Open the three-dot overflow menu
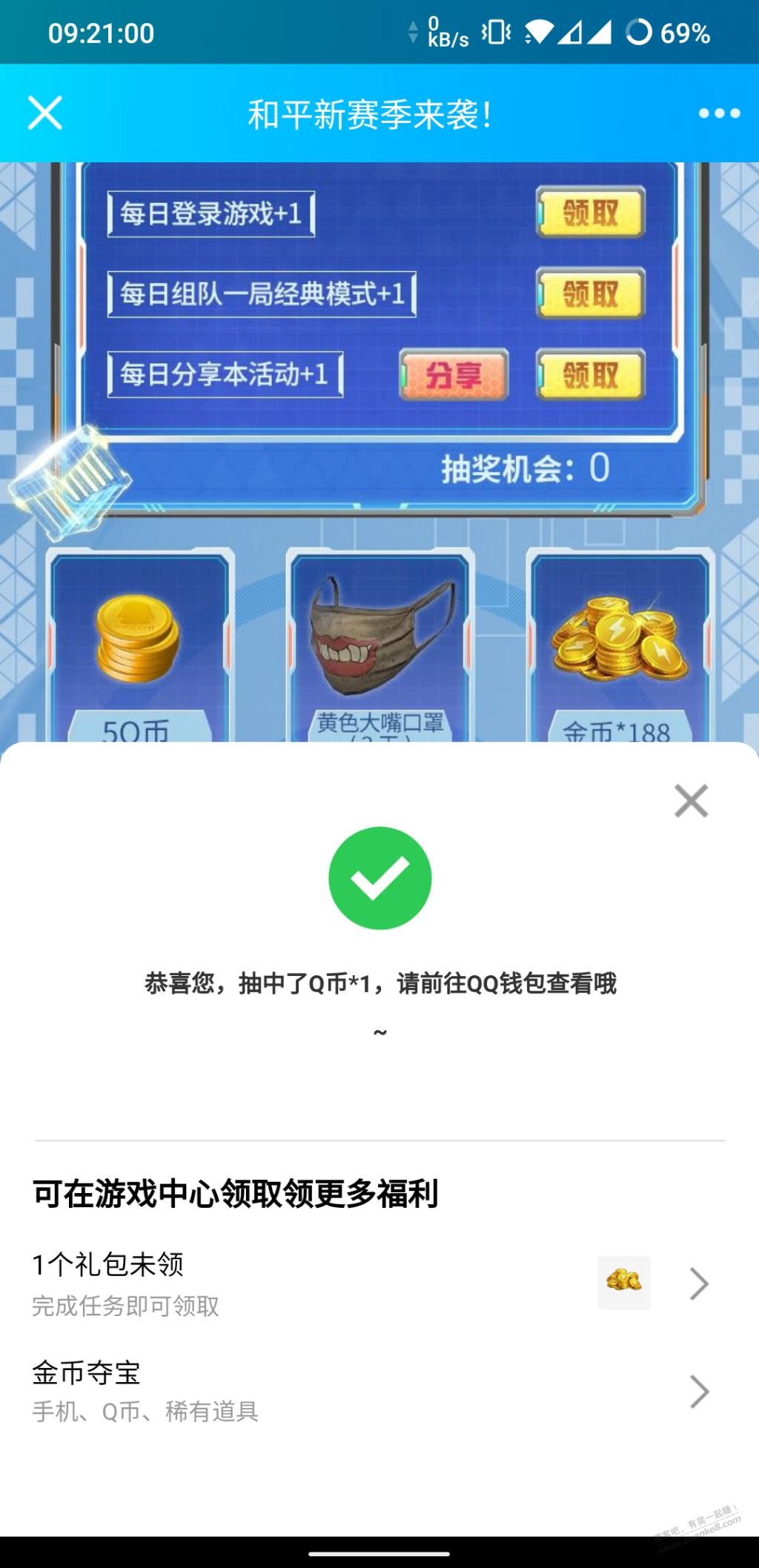 [719, 113]
